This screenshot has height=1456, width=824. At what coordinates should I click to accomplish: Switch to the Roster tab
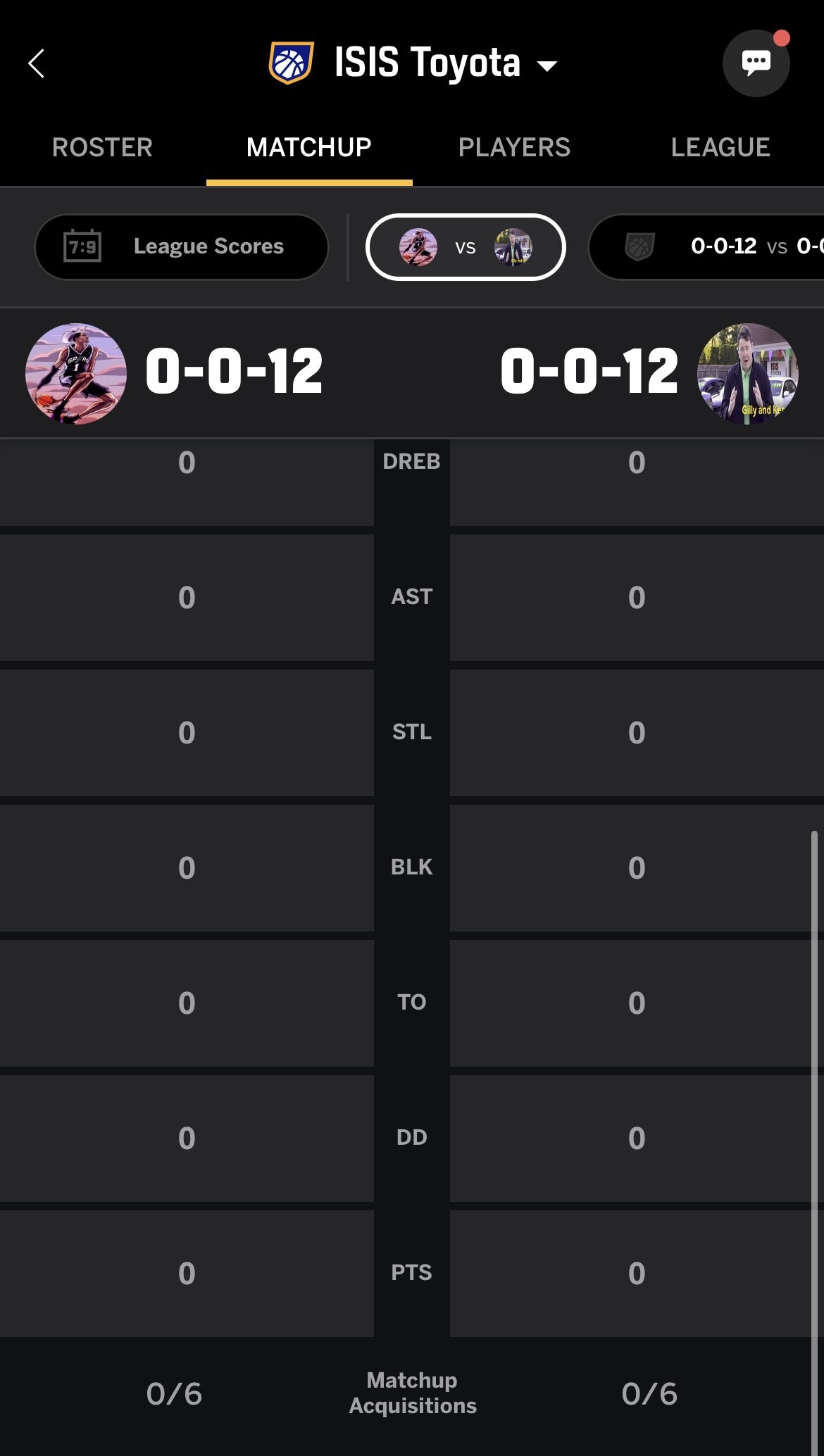coord(102,147)
